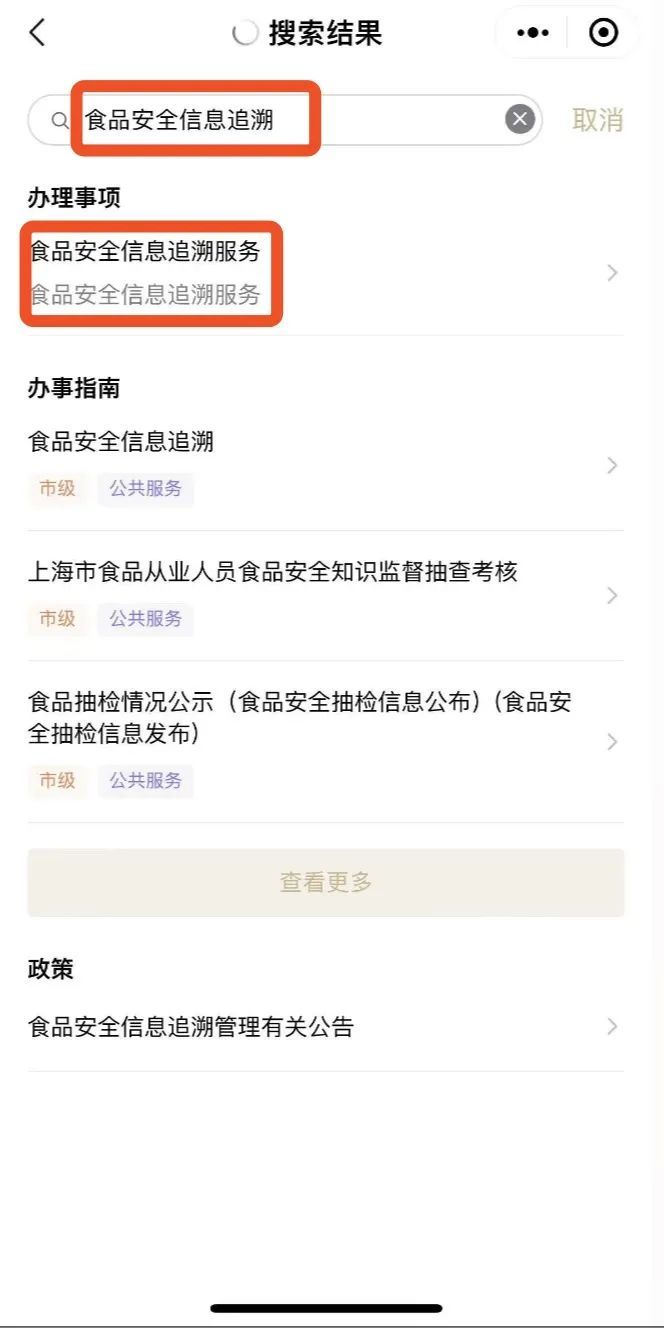The width and height of the screenshot is (664, 1328).
Task: Go back from the search results
Action: coord(37,33)
